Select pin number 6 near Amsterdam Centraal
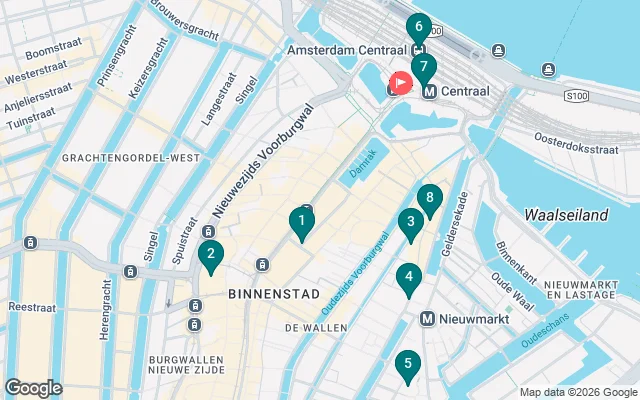640x400 pixels. pos(419,29)
